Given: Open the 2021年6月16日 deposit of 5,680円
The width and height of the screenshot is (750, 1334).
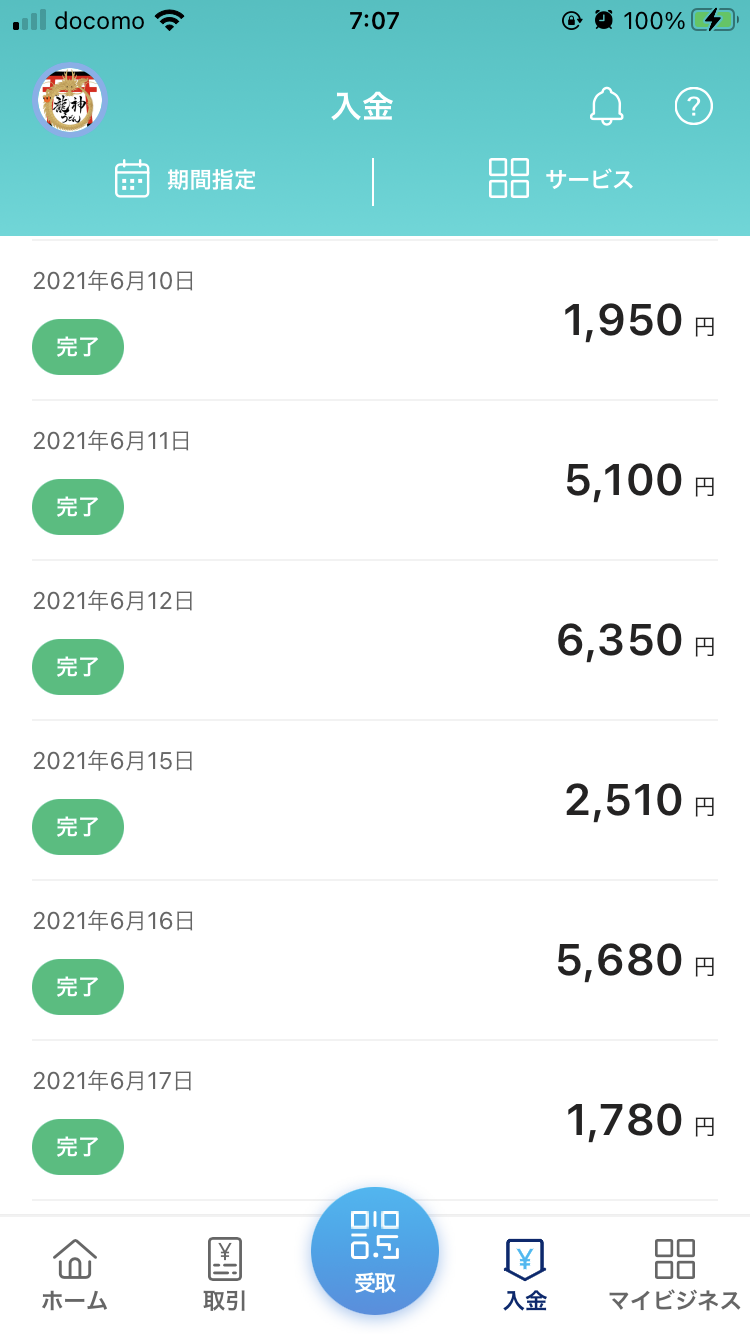Looking at the screenshot, I should [374, 960].
